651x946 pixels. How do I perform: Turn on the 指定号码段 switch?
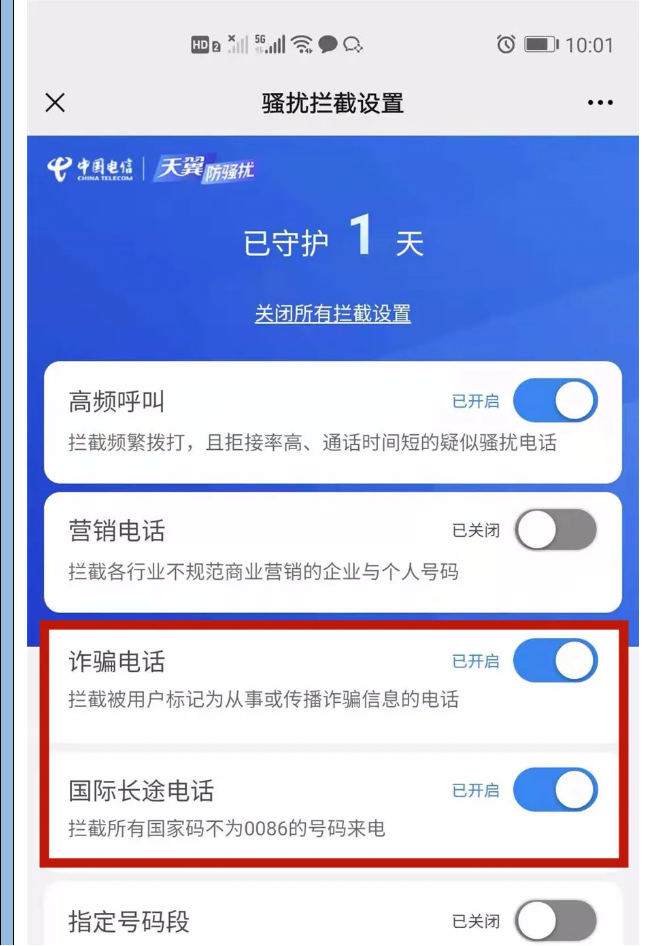[x=556, y=921]
